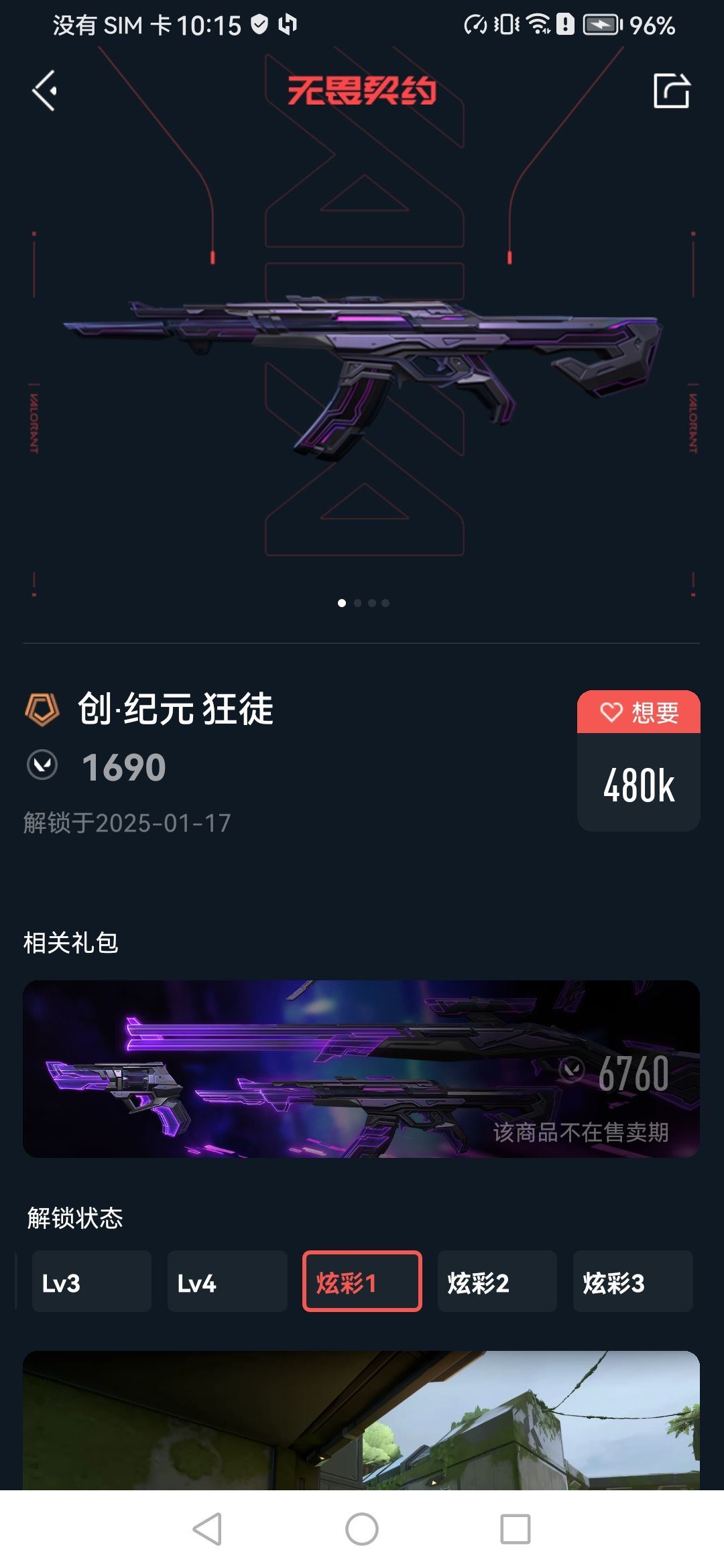Enable the 炫彩3 variant option

(x=633, y=1282)
